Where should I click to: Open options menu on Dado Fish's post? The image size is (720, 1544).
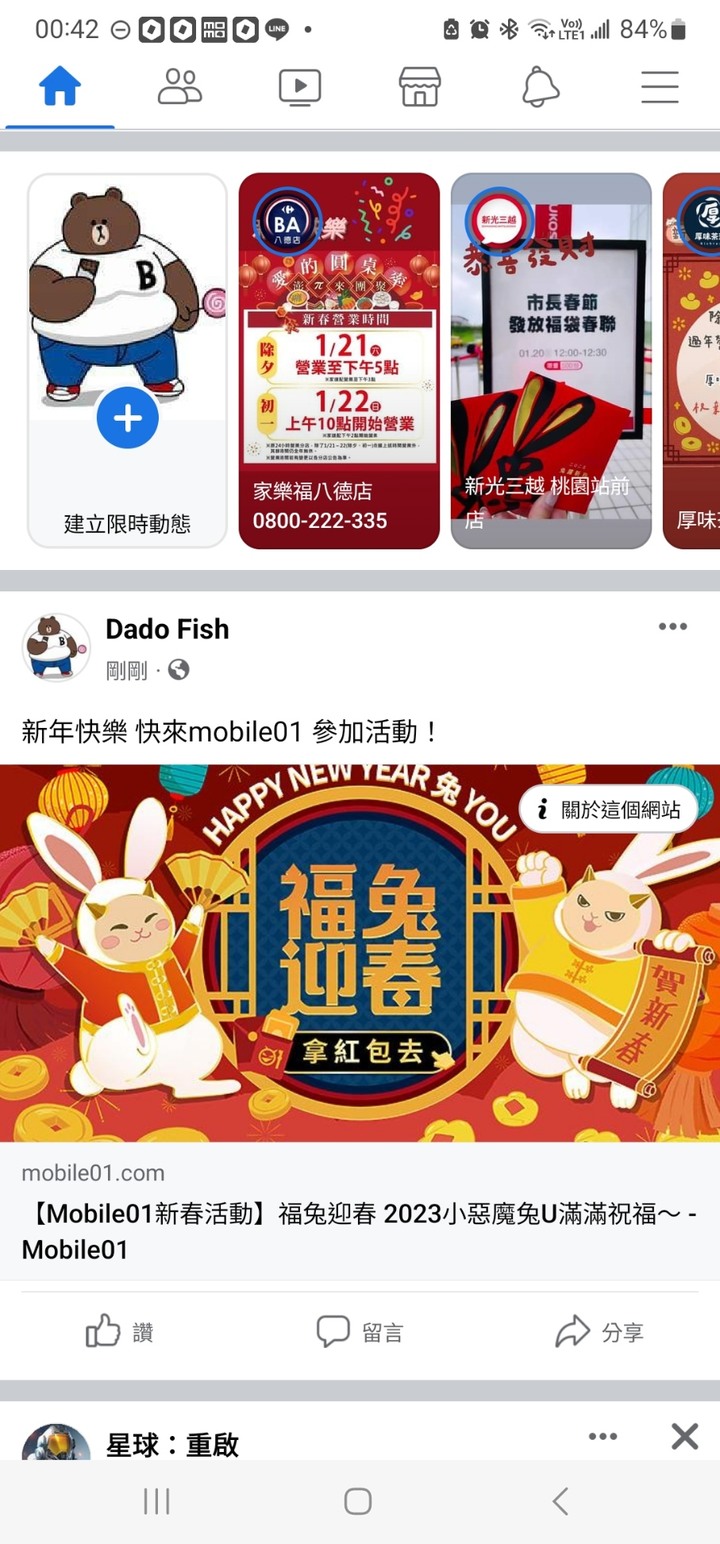click(x=672, y=627)
